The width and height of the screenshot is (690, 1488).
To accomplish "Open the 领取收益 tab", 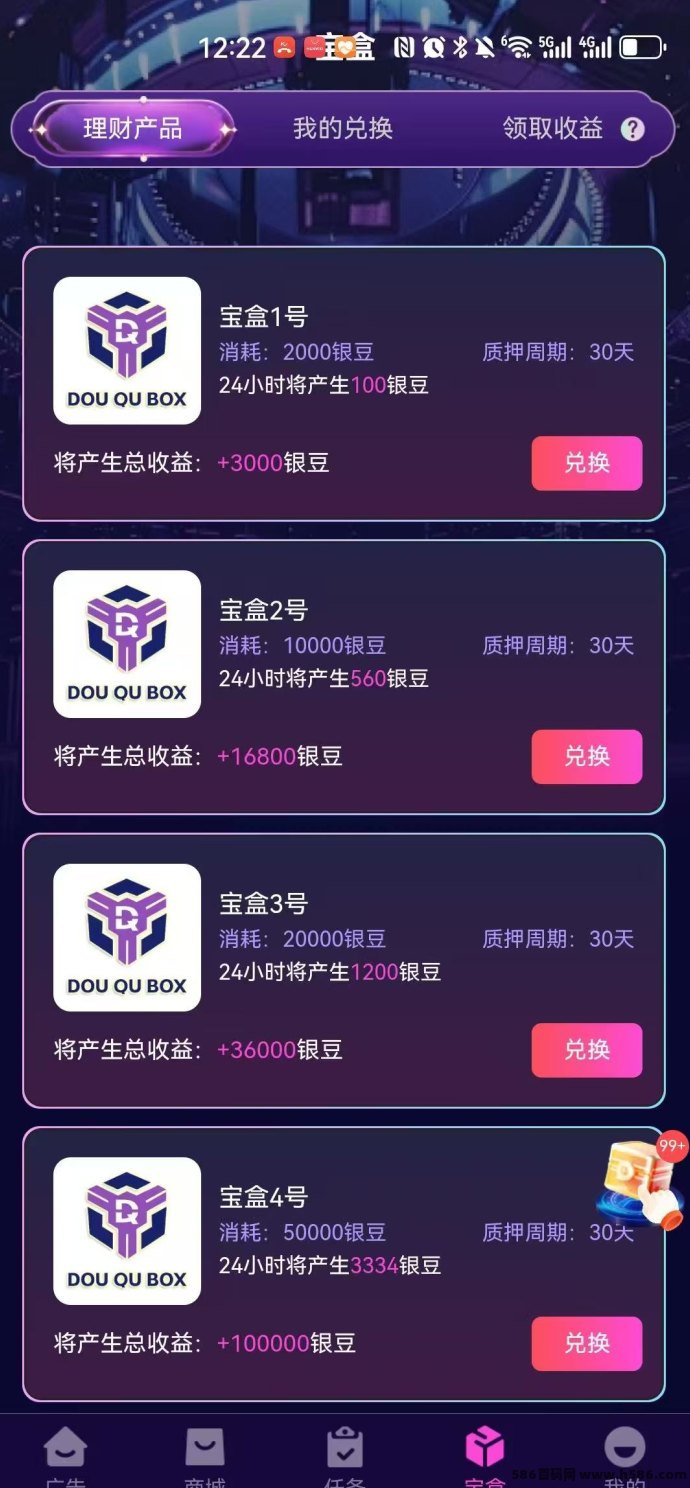I will pos(552,129).
